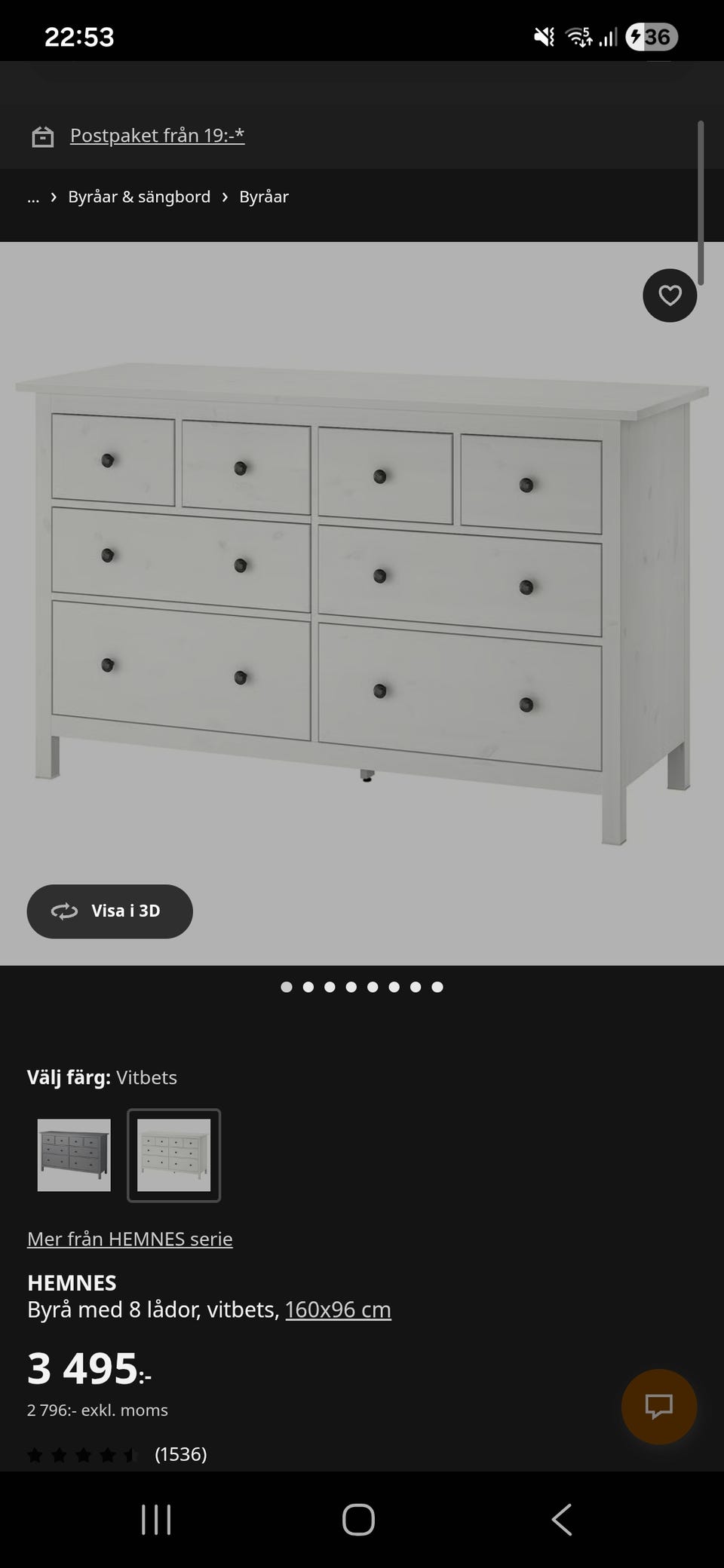
Task: Select the Vitbets white color thumbnail
Action: click(173, 1156)
